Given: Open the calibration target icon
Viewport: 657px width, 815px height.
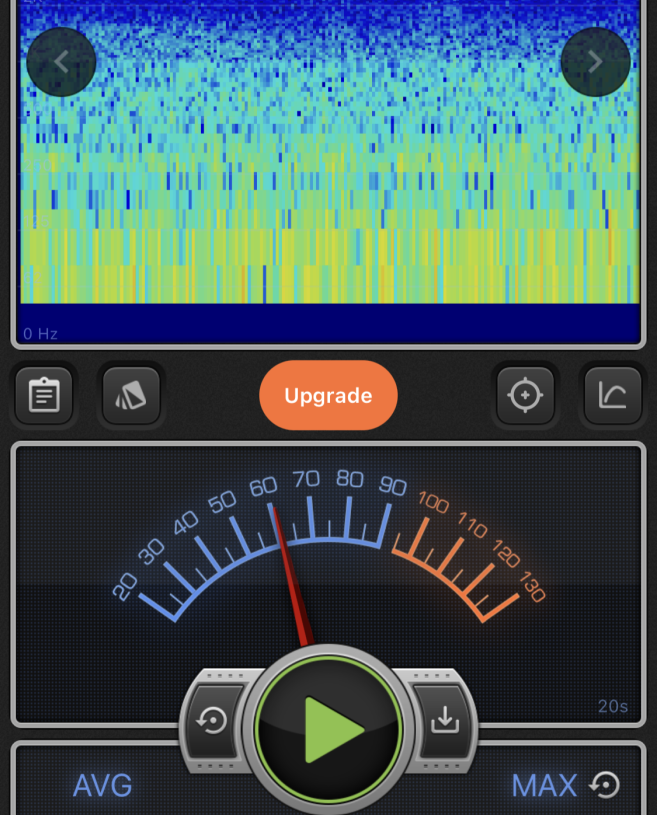Looking at the screenshot, I should [525, 396].
